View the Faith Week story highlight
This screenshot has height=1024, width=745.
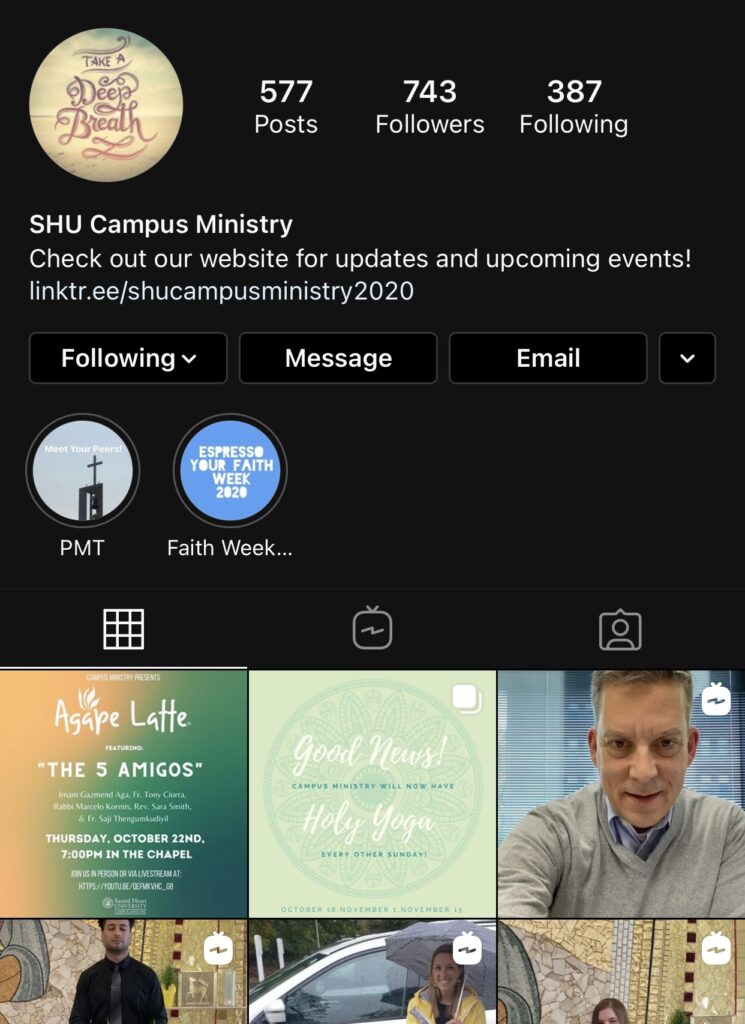[230, 471]
